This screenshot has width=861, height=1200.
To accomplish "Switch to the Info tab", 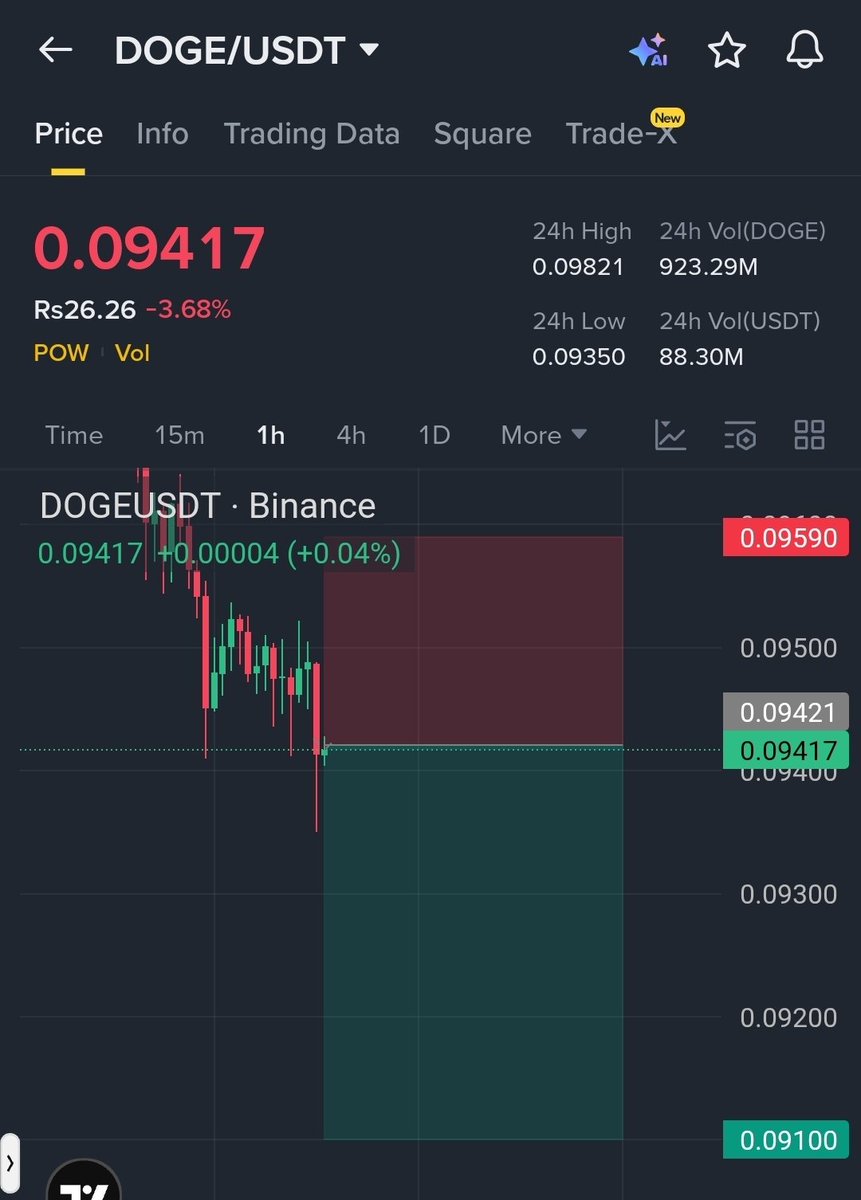I will [162, 134].
